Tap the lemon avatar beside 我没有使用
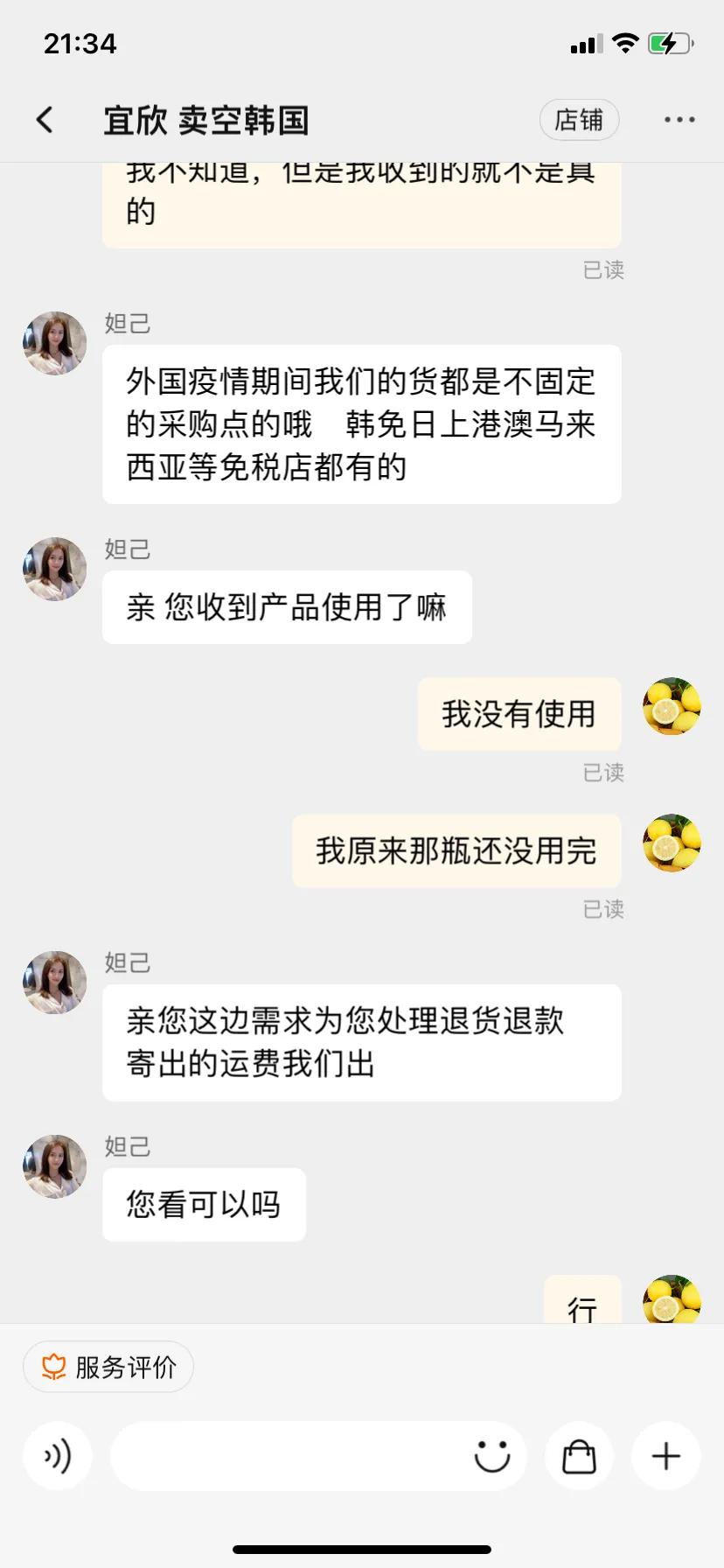This screenshot has height=1568, width=724. pyautogui.click(x=671, y=708)
